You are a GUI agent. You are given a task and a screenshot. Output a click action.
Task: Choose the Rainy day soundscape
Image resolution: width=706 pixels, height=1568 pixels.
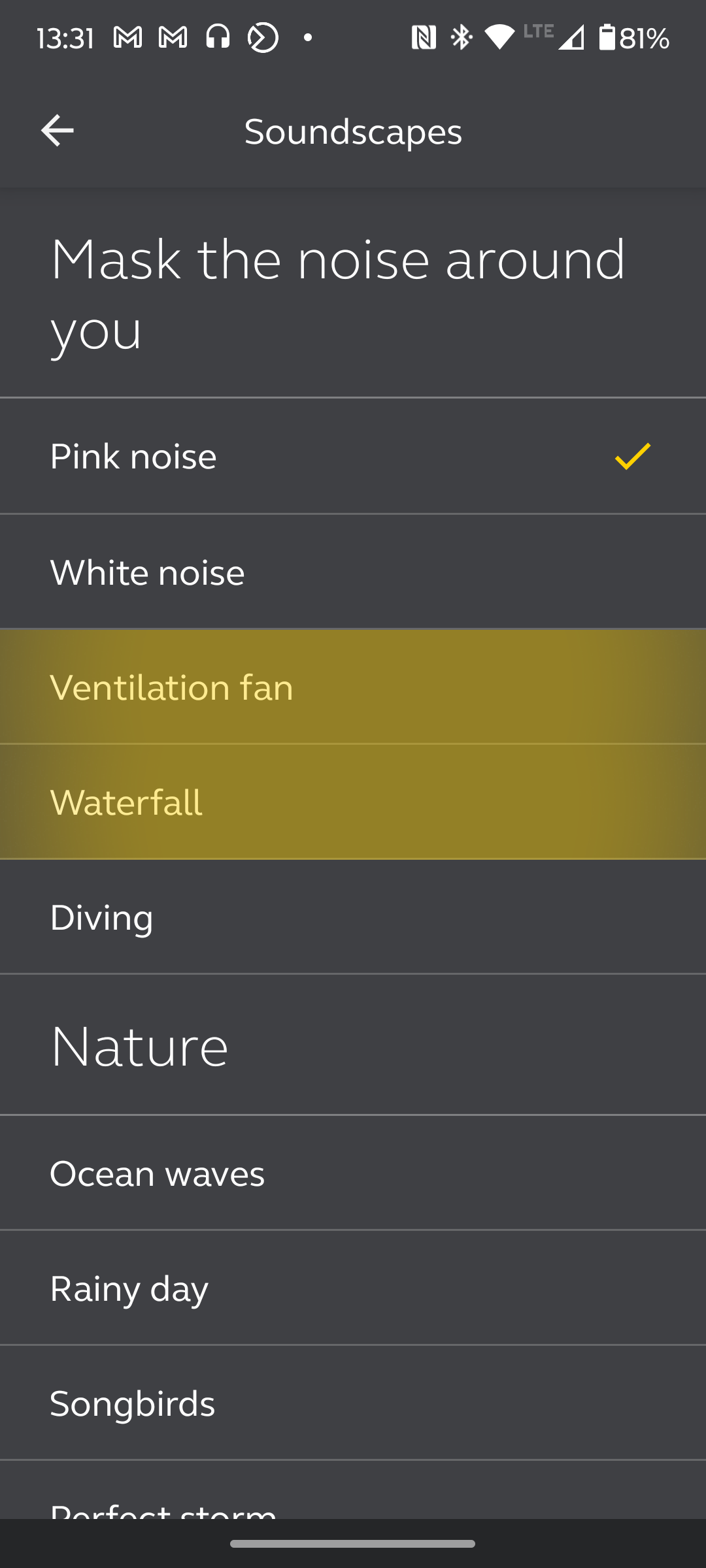pyautogui.click(x=353, y=1288)
